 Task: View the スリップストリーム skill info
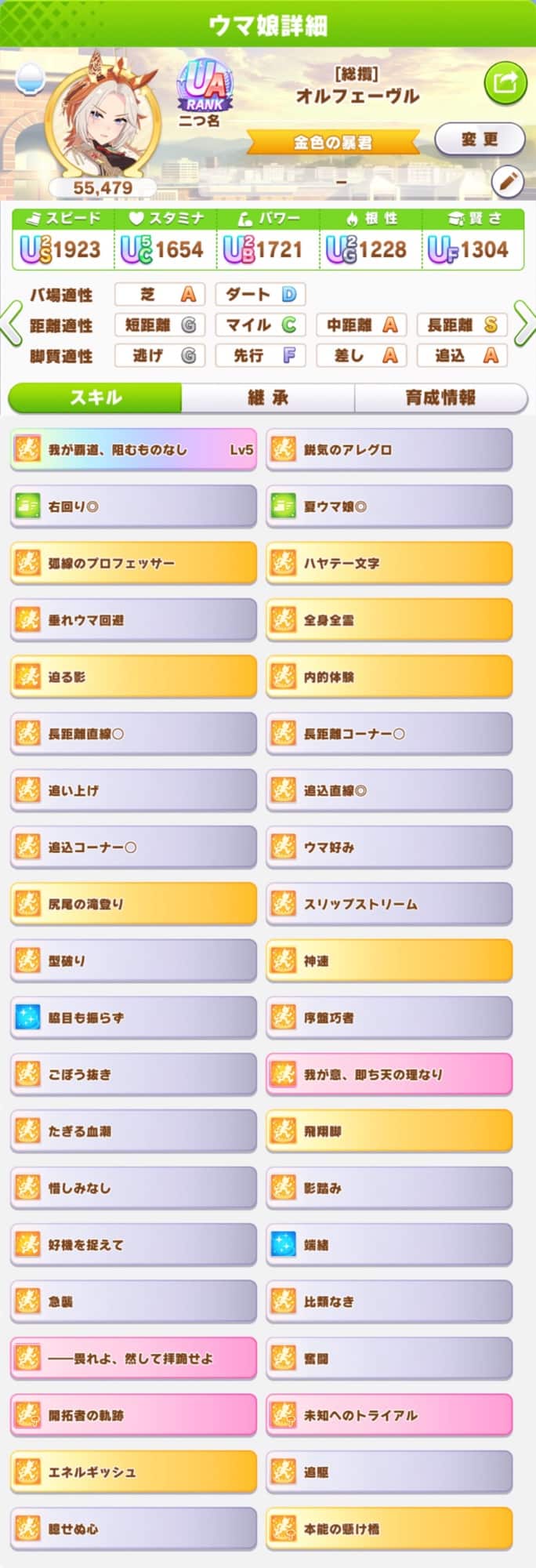[389, 904]
